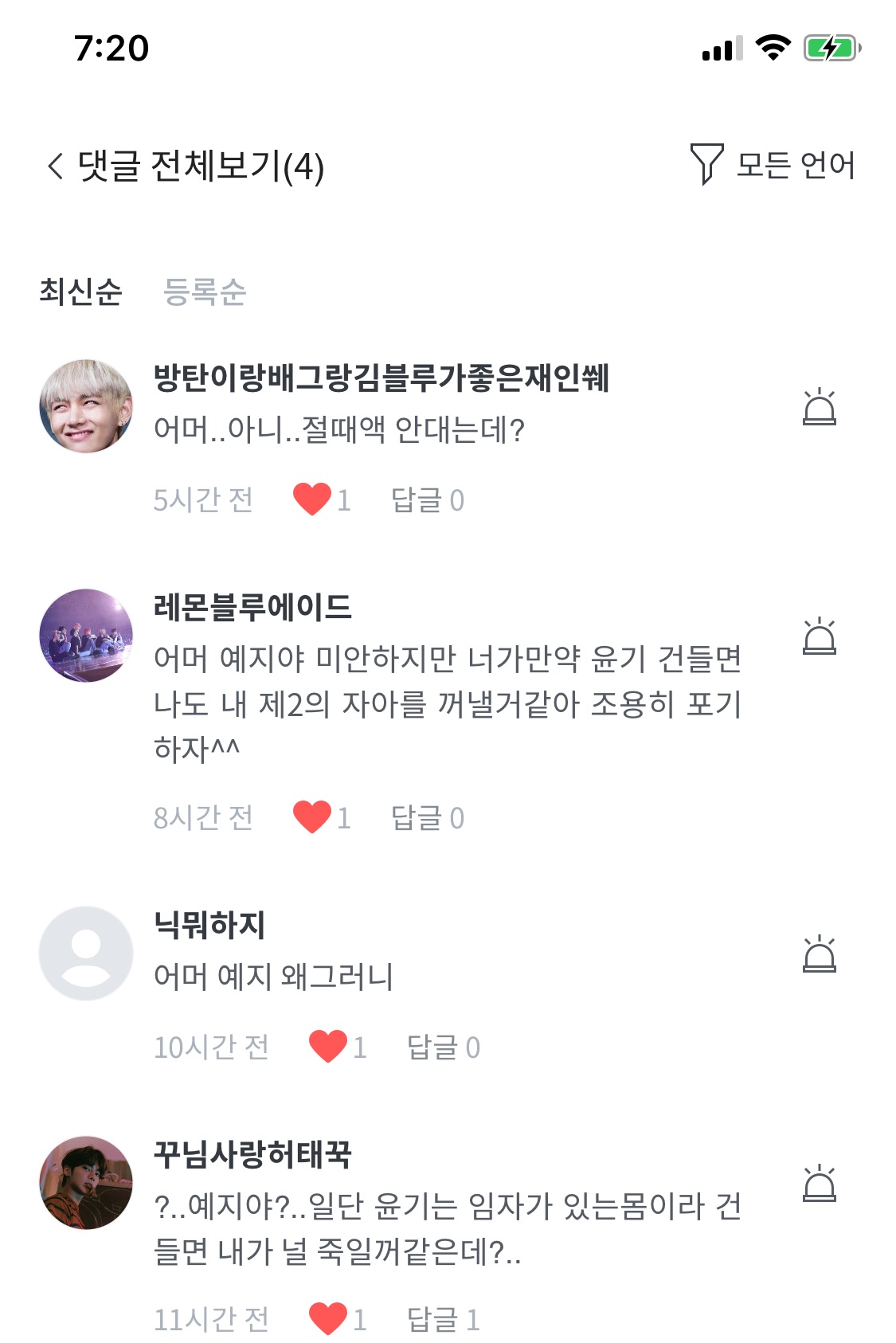
Task: Like 꾸님사랑허태꾹's comment
Action: pos(328,1319)
